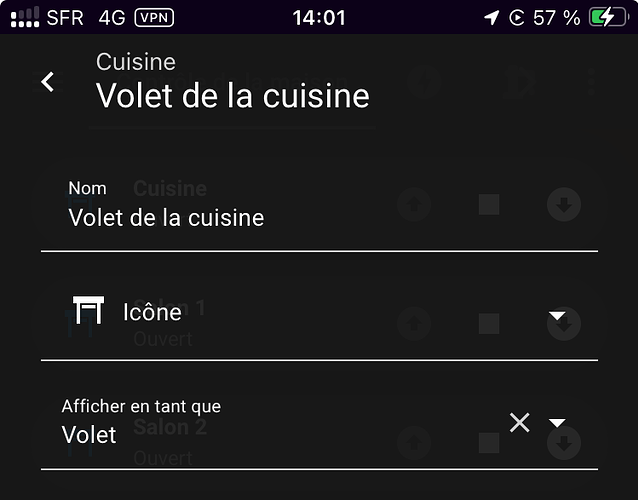Open the Afficher en tant que dropdown

click(x=559, y=423)
